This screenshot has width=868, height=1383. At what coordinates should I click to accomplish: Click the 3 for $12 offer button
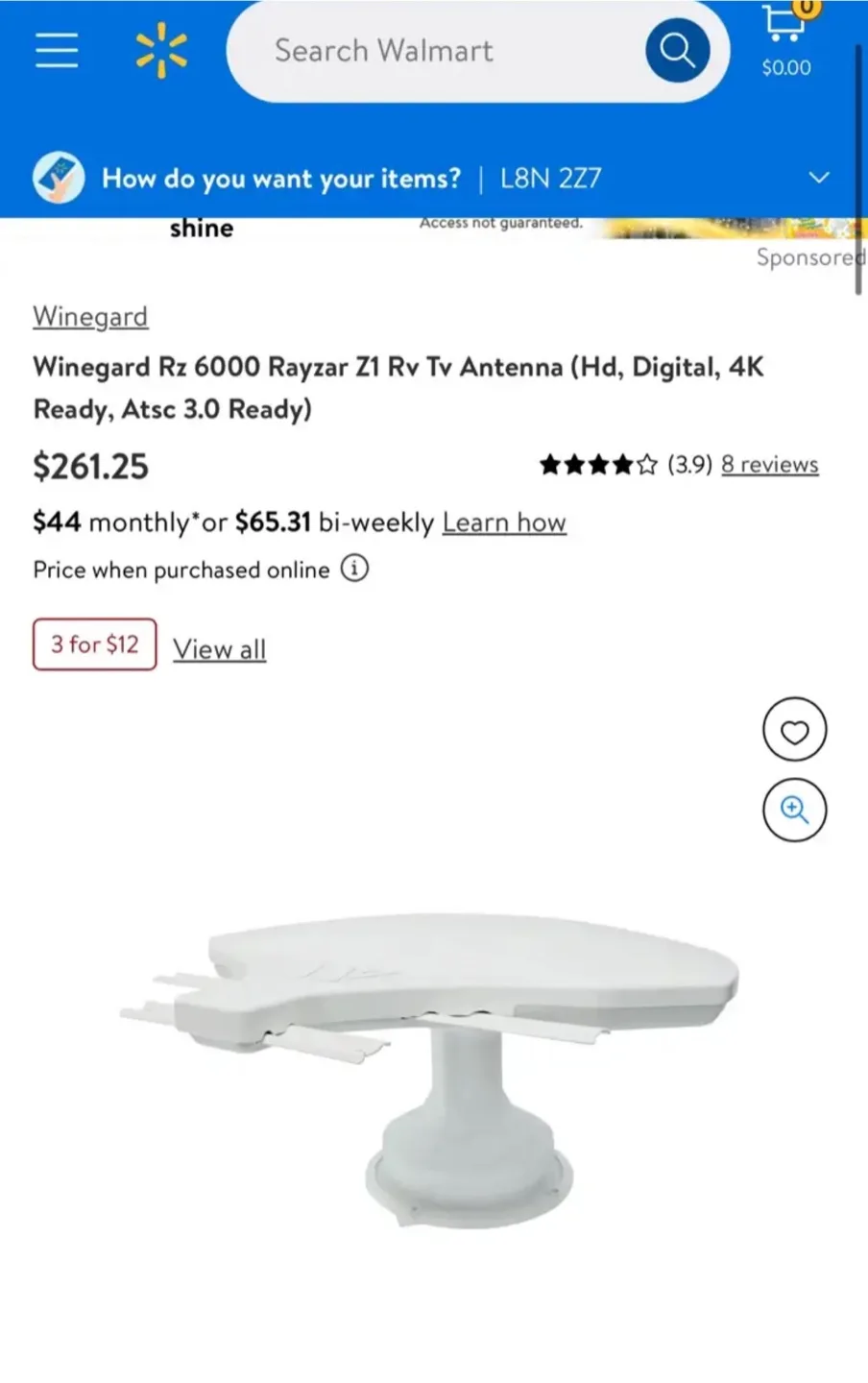(93, 644)
